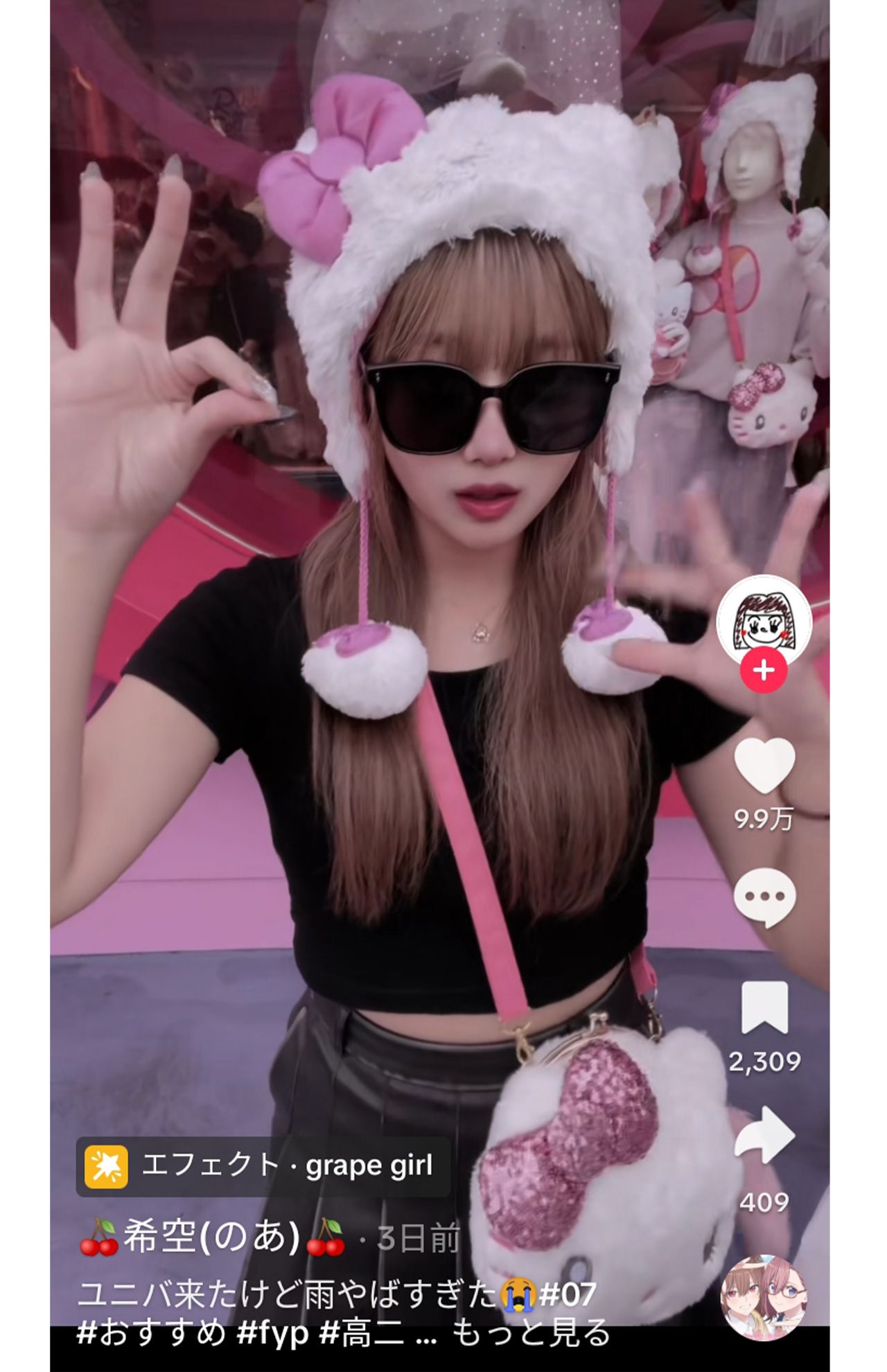Open the #fyp hashtag

click(x=272, y=1333)
